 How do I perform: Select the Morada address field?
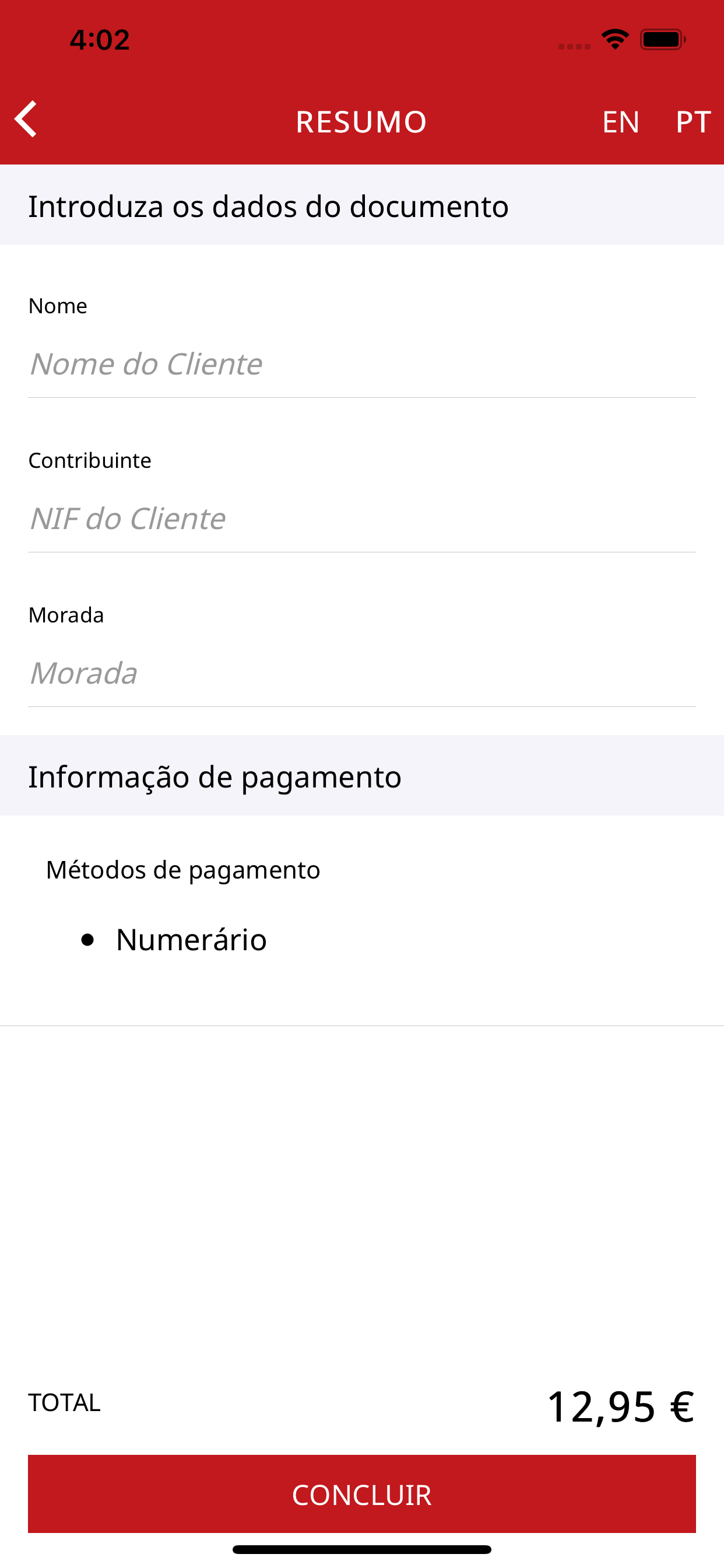pyautogui.click(x=362, y=673)
